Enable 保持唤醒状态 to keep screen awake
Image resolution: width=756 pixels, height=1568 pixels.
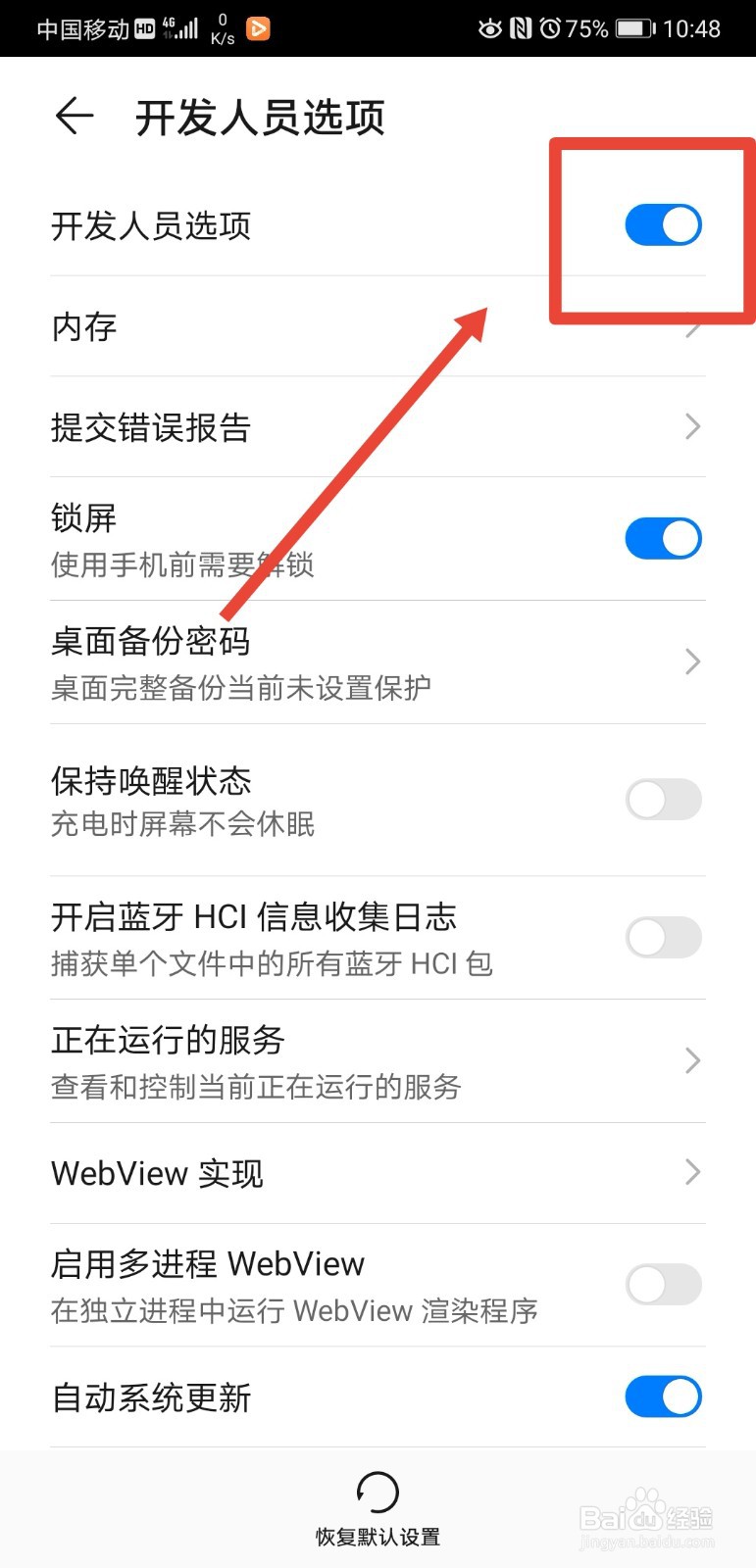664,800
